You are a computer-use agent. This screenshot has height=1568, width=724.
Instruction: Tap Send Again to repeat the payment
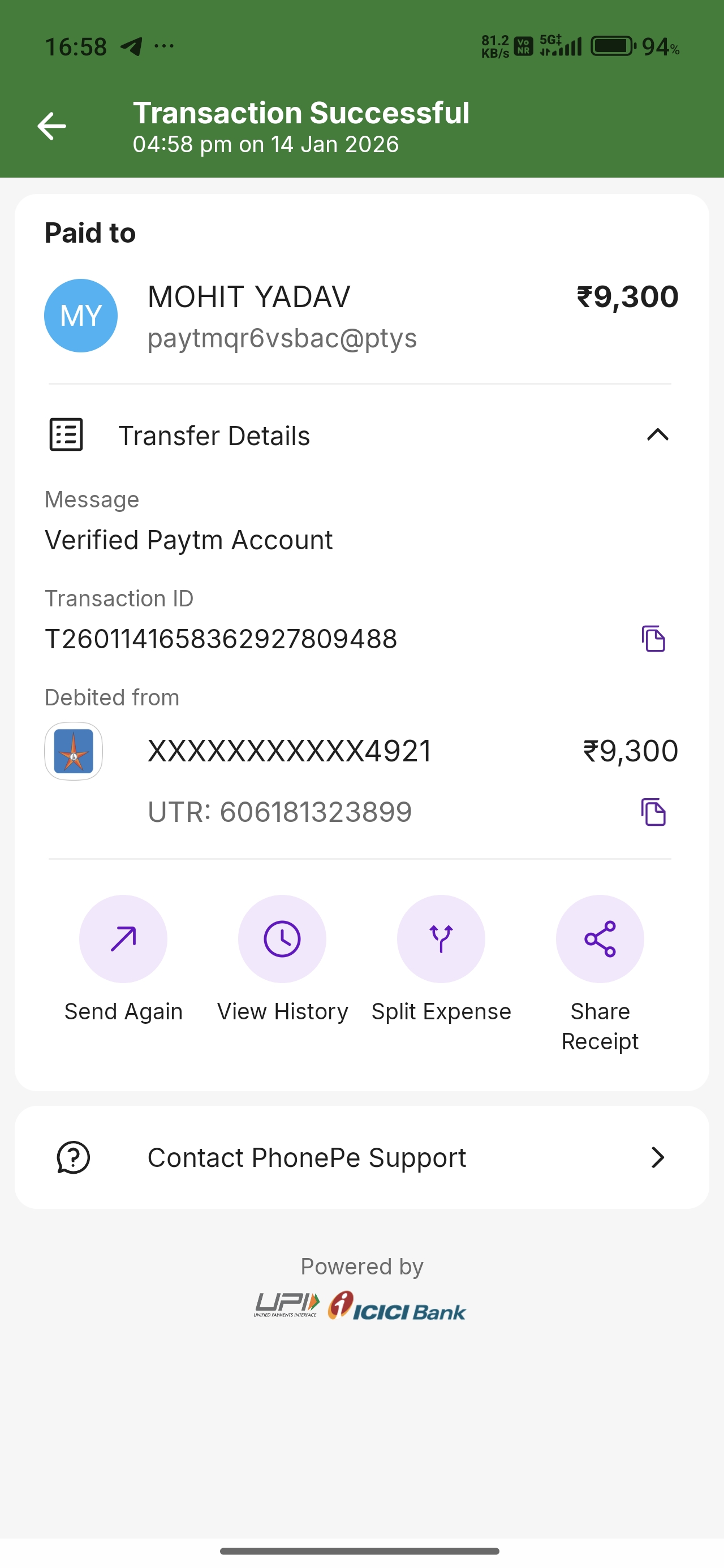123,939
